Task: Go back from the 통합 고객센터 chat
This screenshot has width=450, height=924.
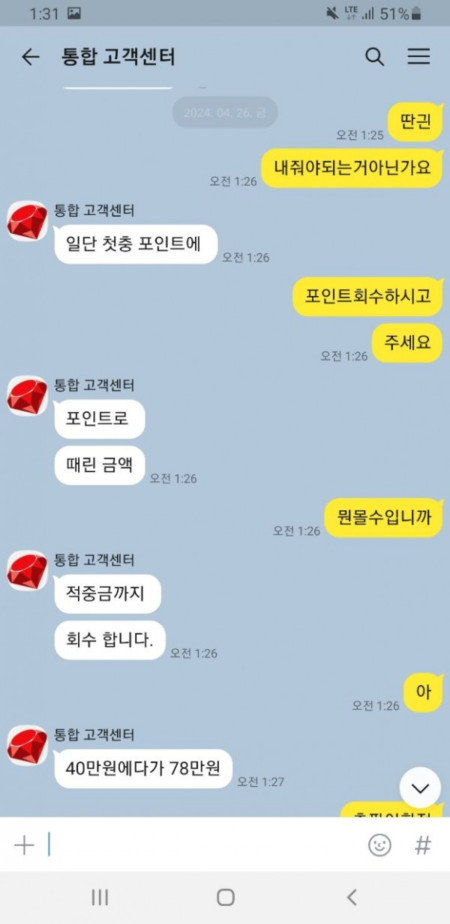Action: pyautogui.click(x=30, y=57)
